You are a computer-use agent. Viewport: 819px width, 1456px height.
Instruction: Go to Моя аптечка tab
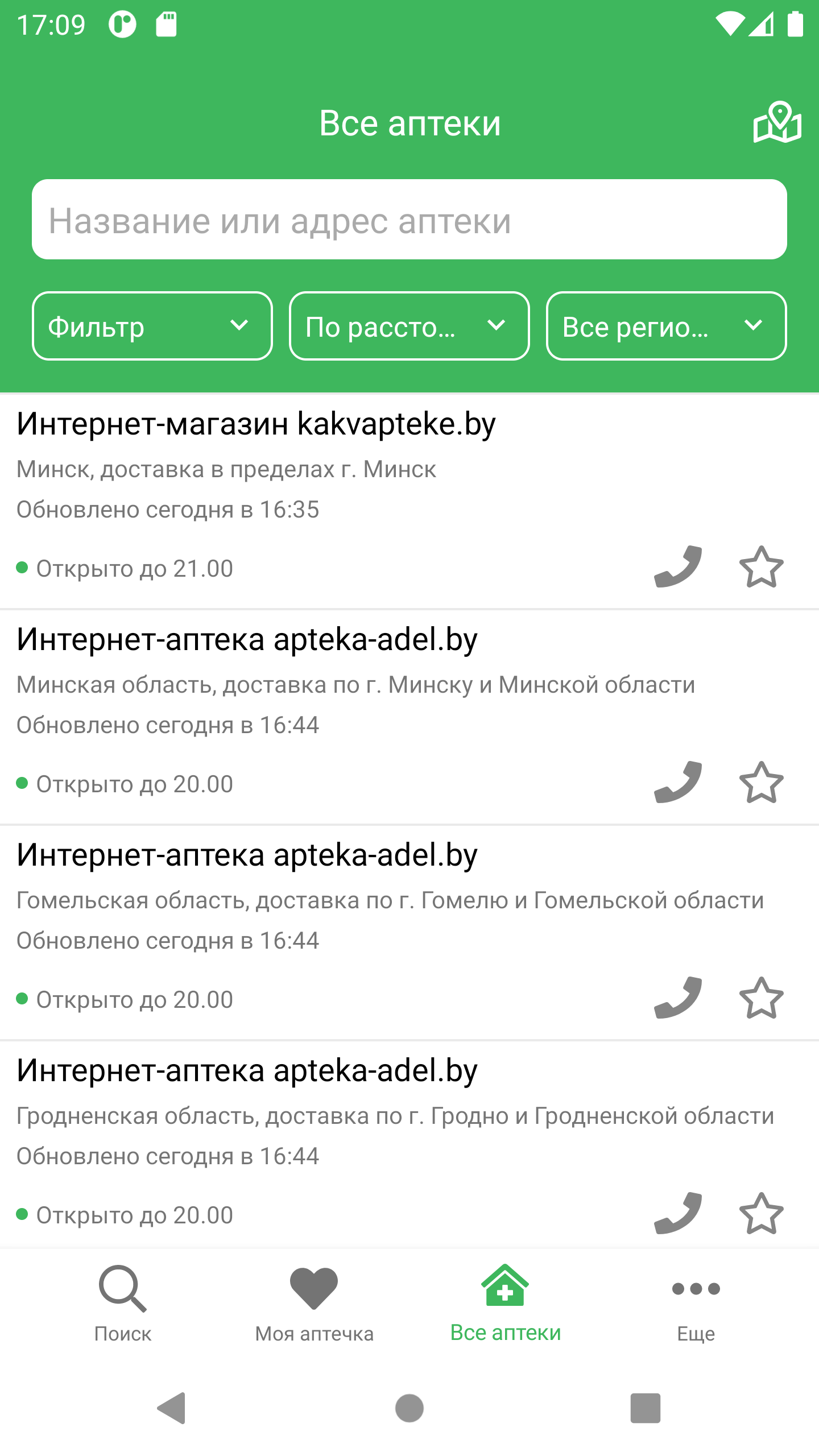click(314, 1302)
